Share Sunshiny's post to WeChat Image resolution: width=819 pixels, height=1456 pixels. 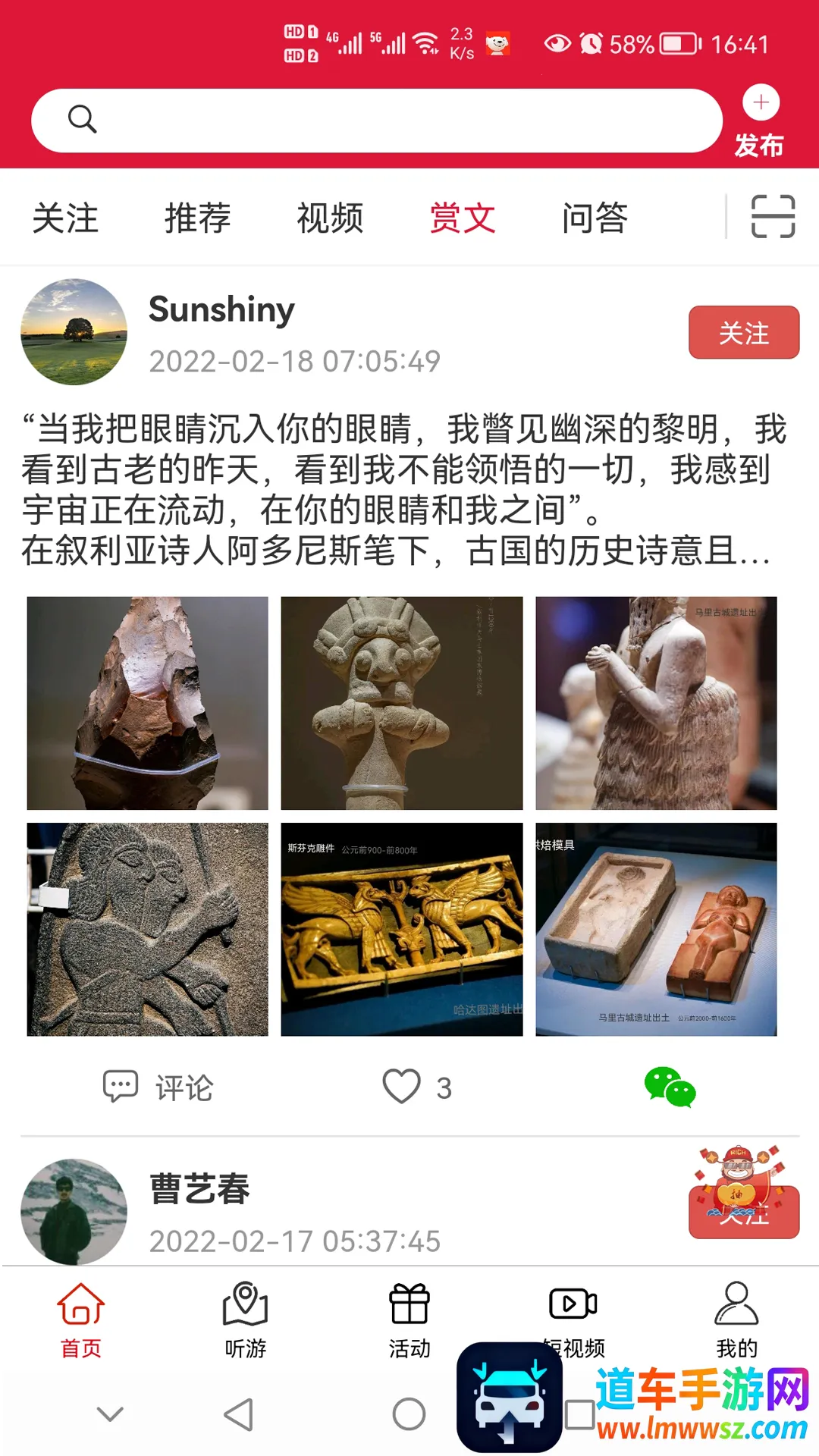[x=670, y=1087]
